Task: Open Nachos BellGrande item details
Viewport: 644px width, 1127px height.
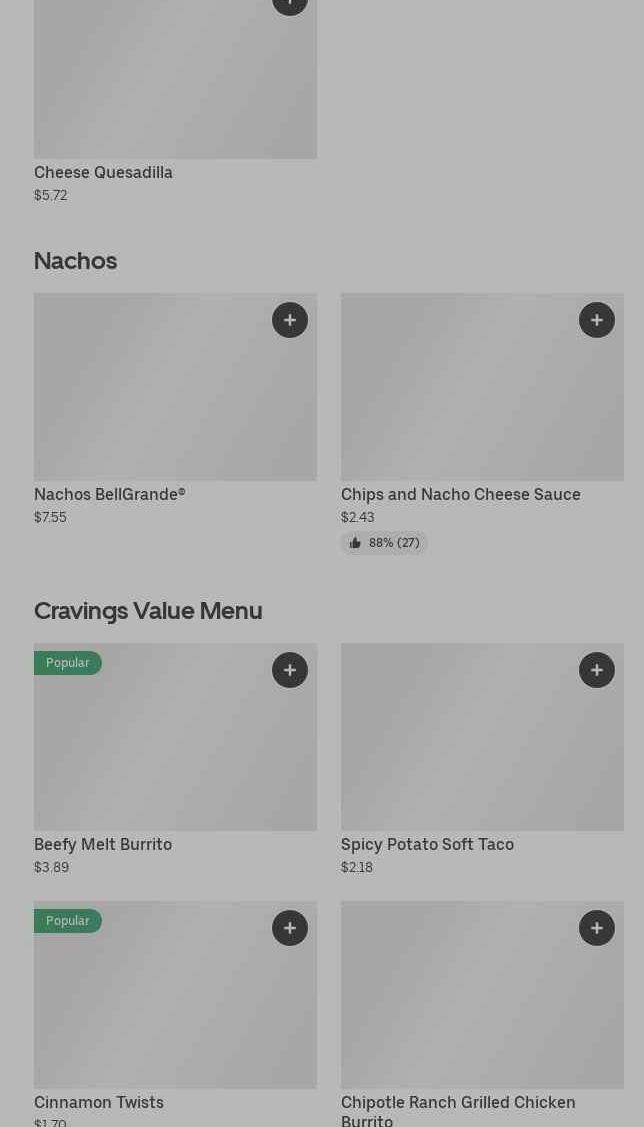Action: point(175,400)
